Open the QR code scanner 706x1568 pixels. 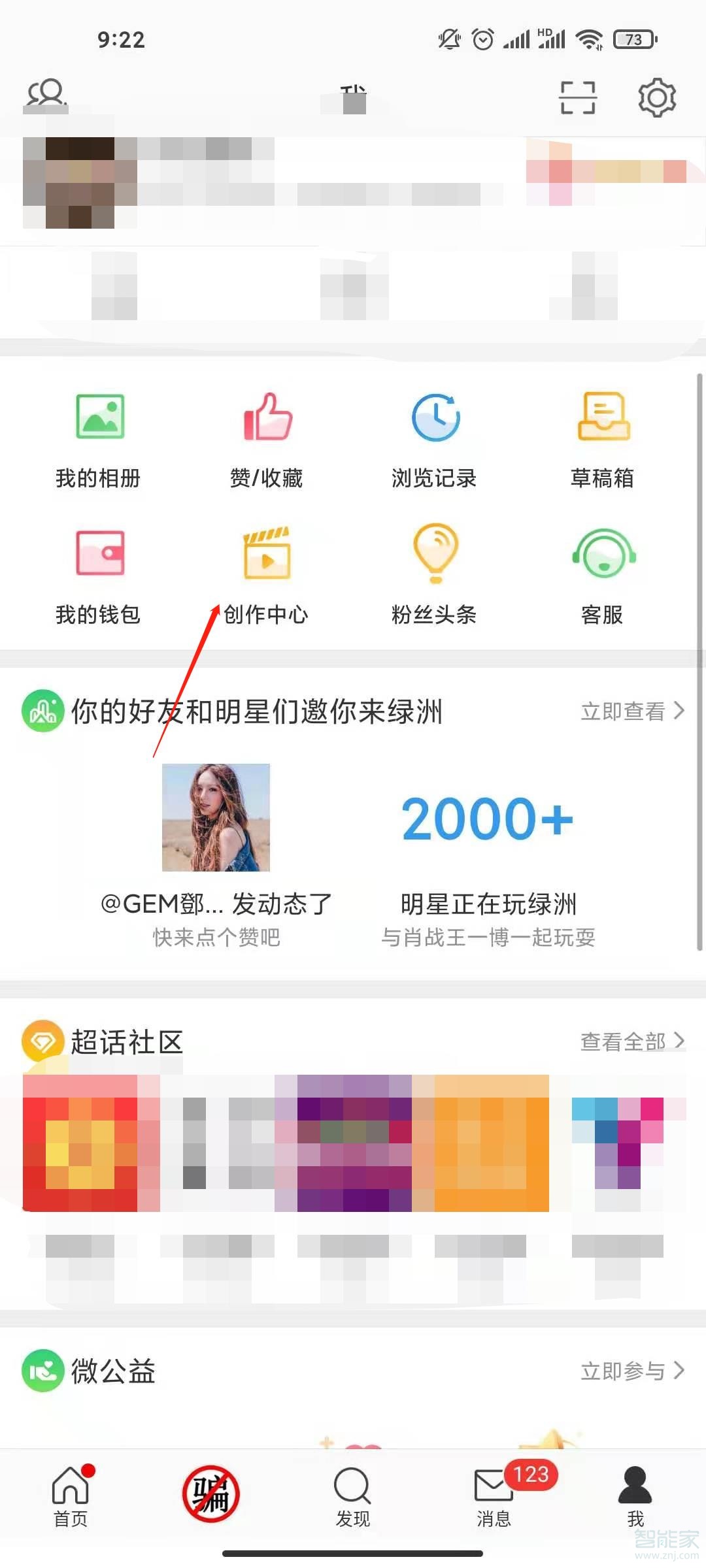coord(578,97)
